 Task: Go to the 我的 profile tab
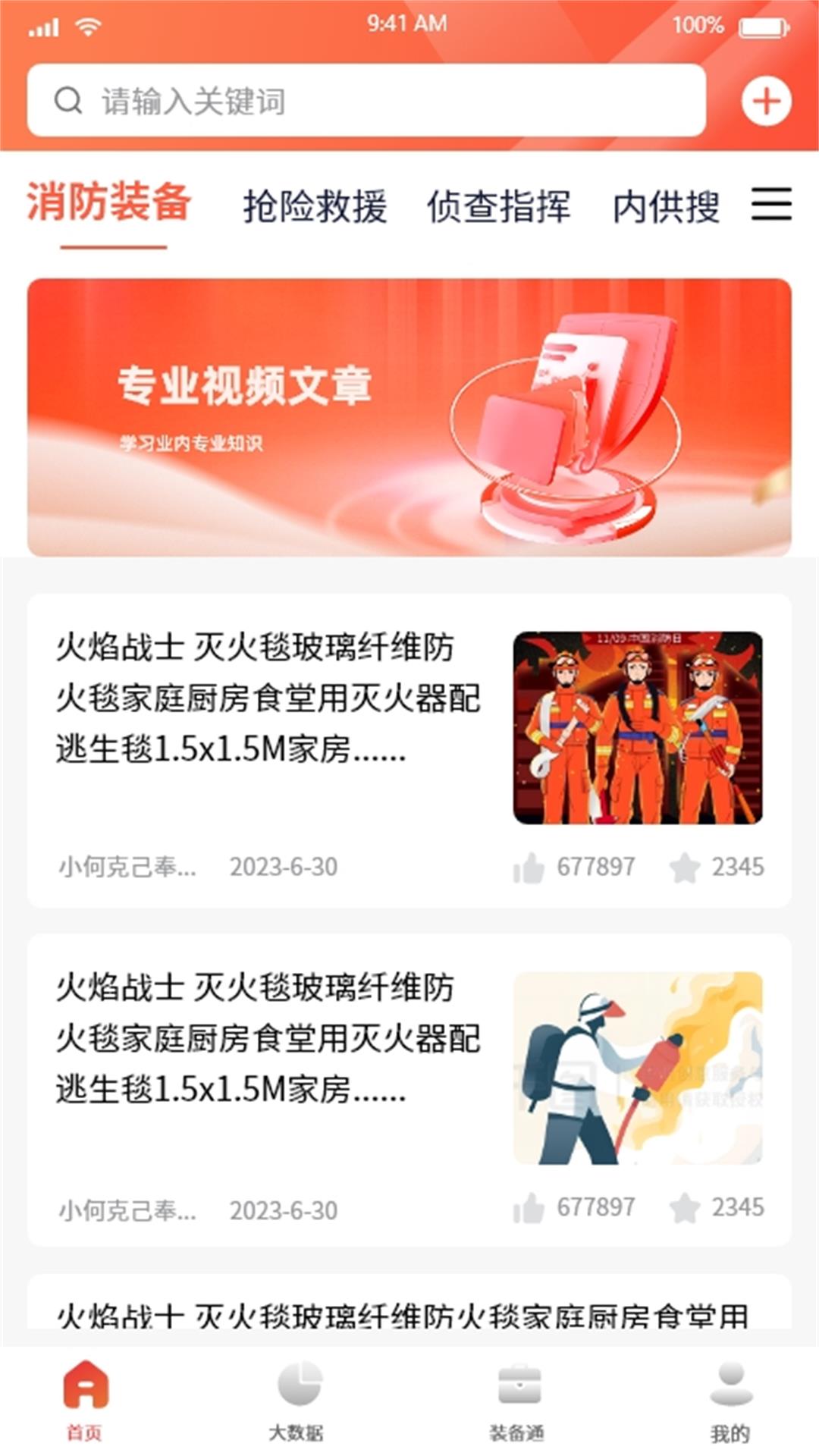point(730,1400)
